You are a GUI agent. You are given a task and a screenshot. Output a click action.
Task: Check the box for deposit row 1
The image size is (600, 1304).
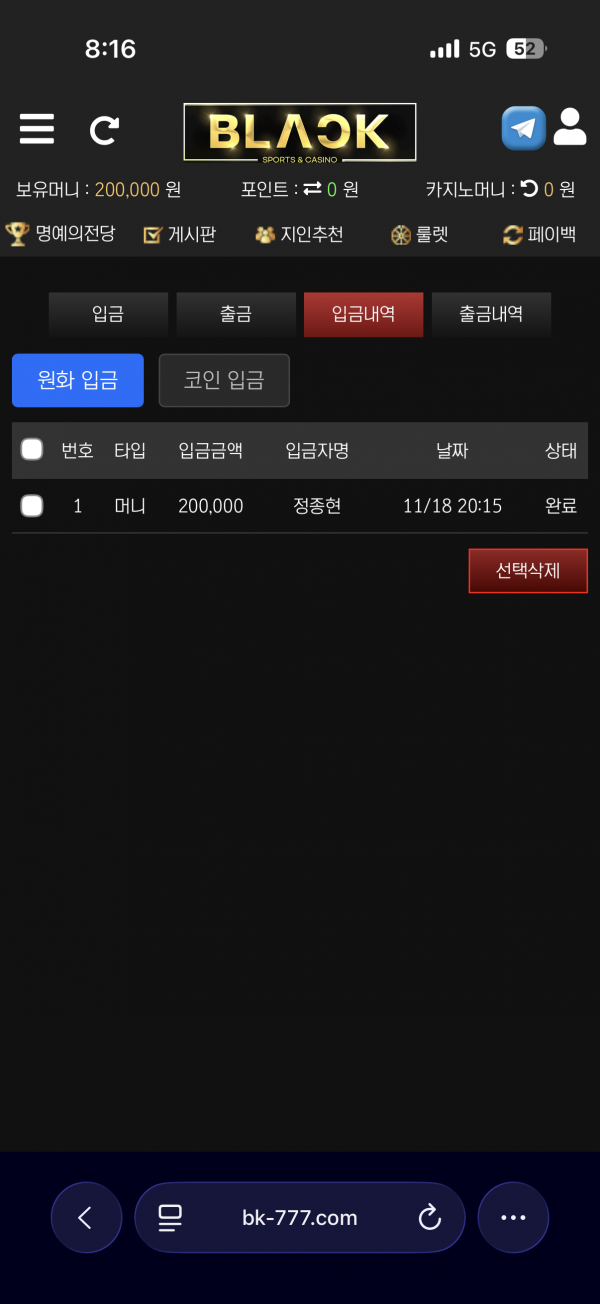(32, 506)
